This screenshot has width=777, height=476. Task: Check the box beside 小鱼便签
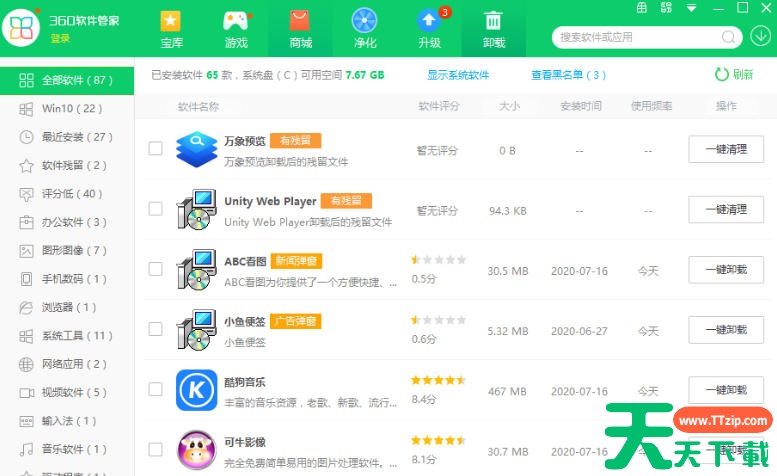tap(155, 329)
